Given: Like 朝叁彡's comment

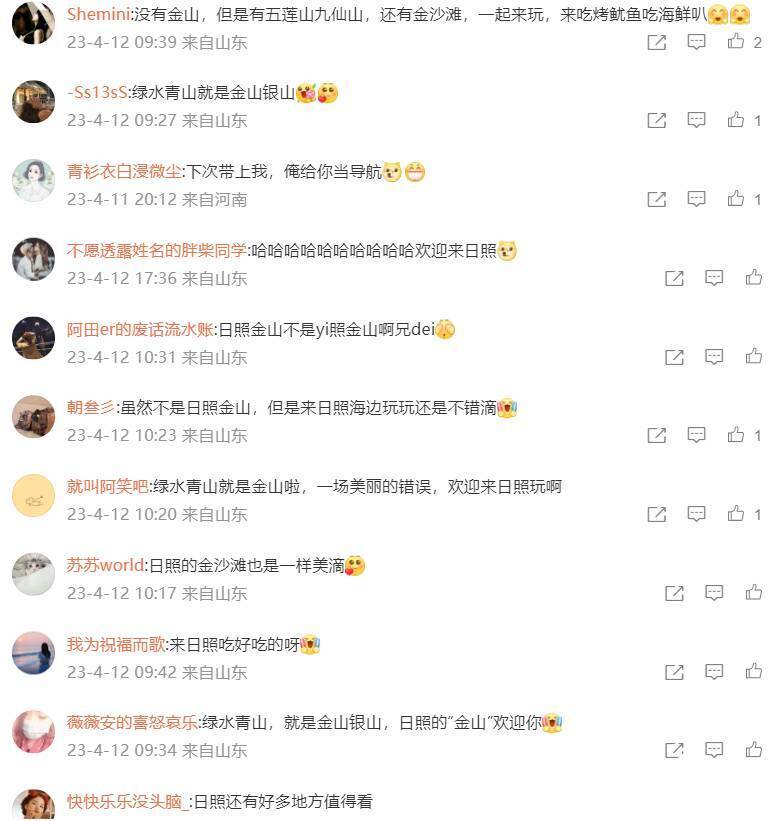Looking at the screenshot, I should (736, 435).
